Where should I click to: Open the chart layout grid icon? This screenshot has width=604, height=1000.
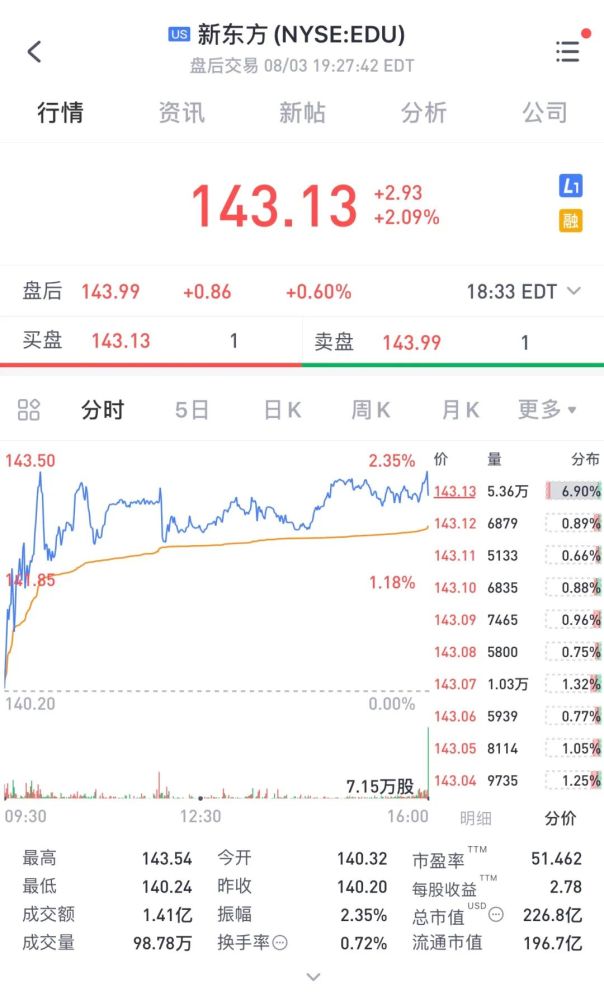(x=29, y=409)
